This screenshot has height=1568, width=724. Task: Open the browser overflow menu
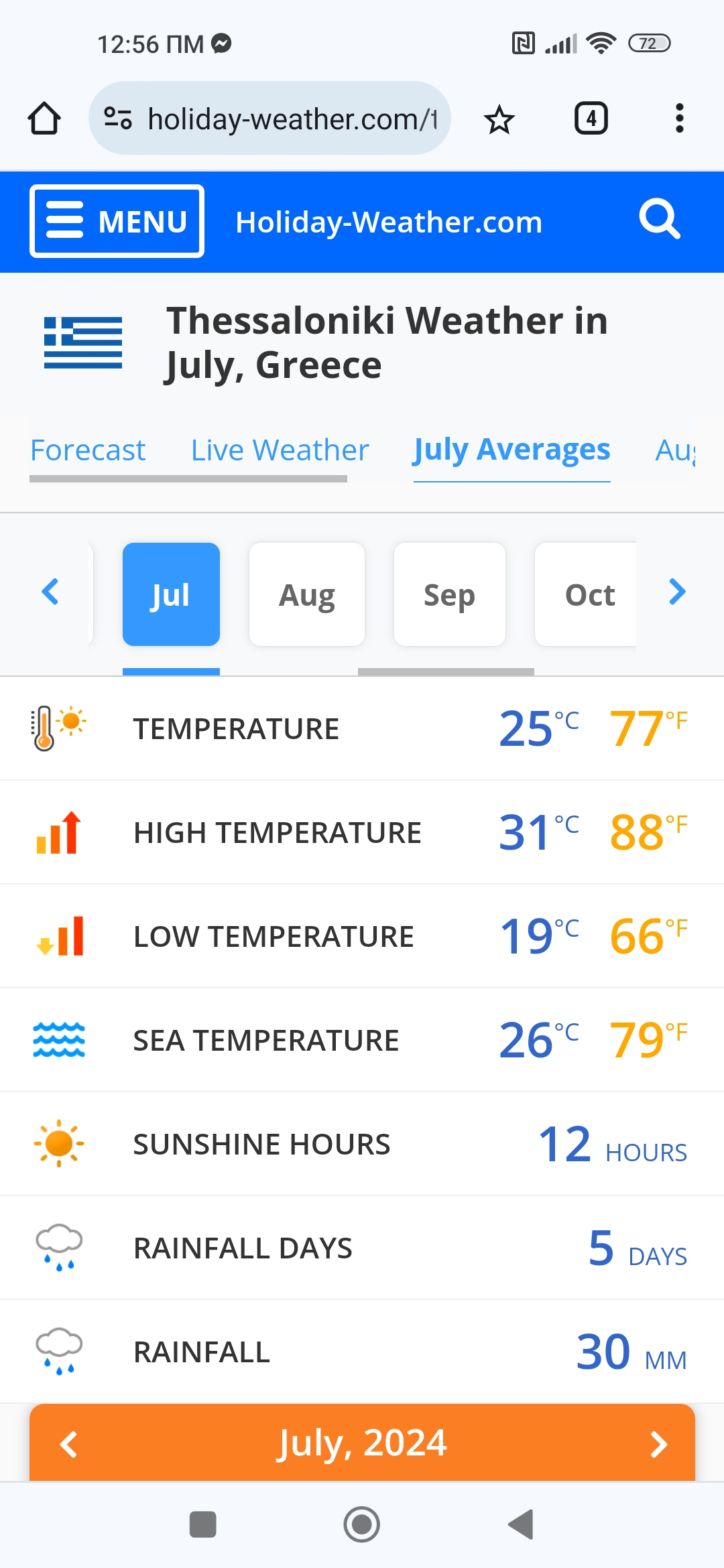pyautogui.click(x=679, y=119)
